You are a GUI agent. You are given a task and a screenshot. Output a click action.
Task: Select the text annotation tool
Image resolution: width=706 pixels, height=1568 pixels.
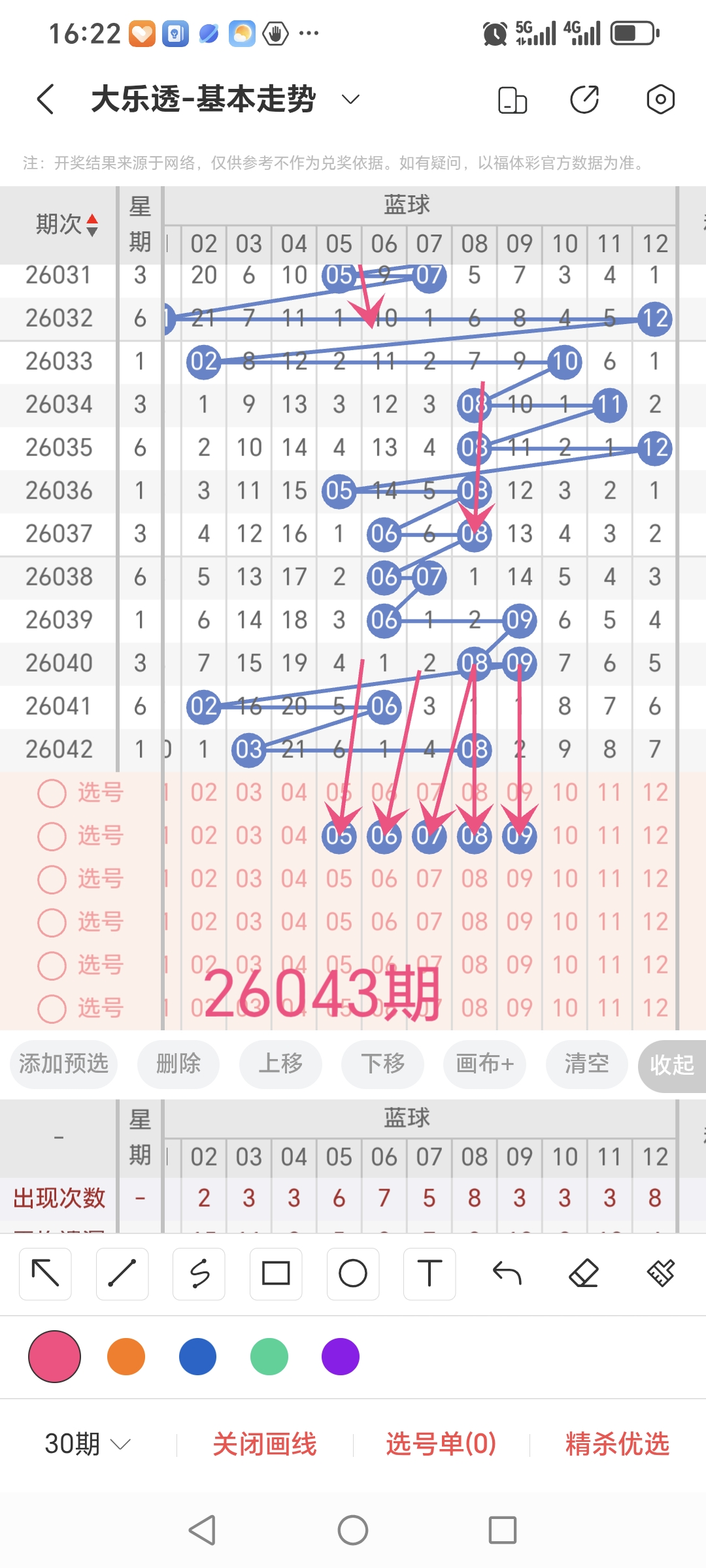pos(429,1273)
